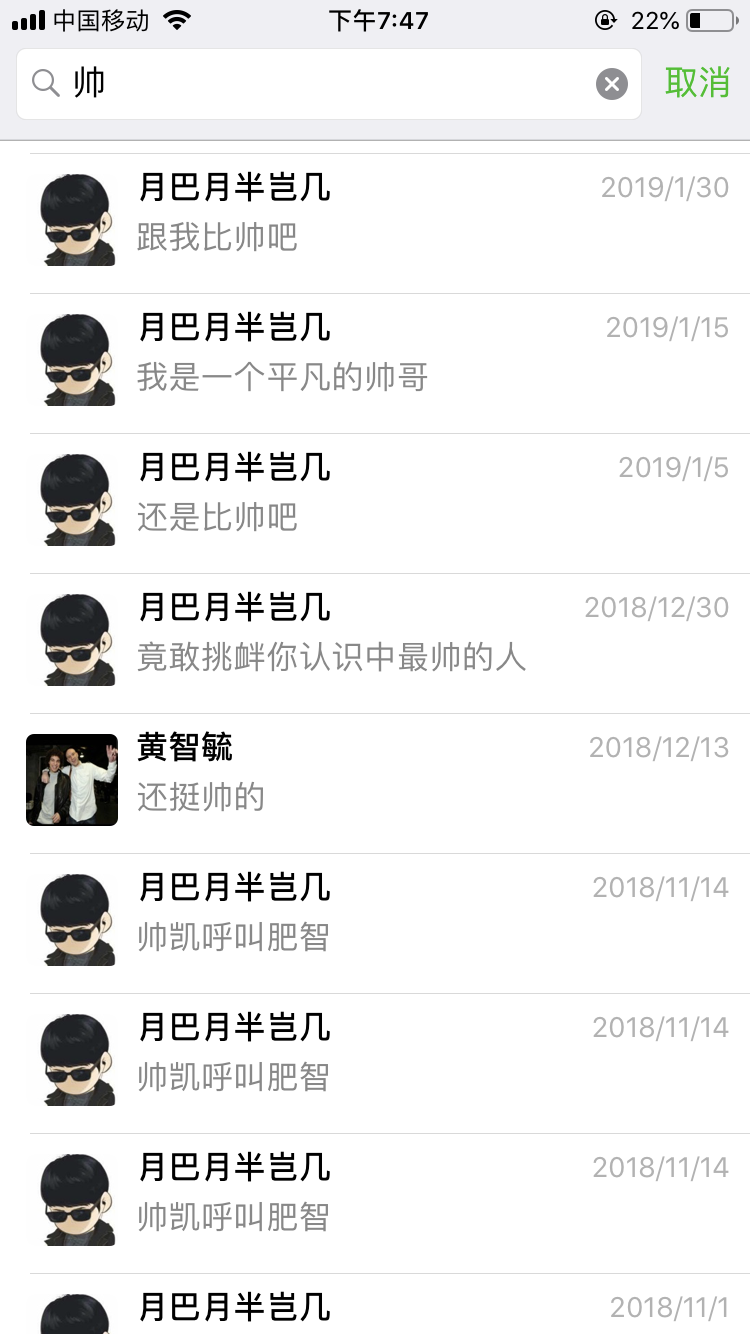Open 黄智毓's message 还挺帅的
This screenshot has height=1334, width=750.
pos(390,782)
